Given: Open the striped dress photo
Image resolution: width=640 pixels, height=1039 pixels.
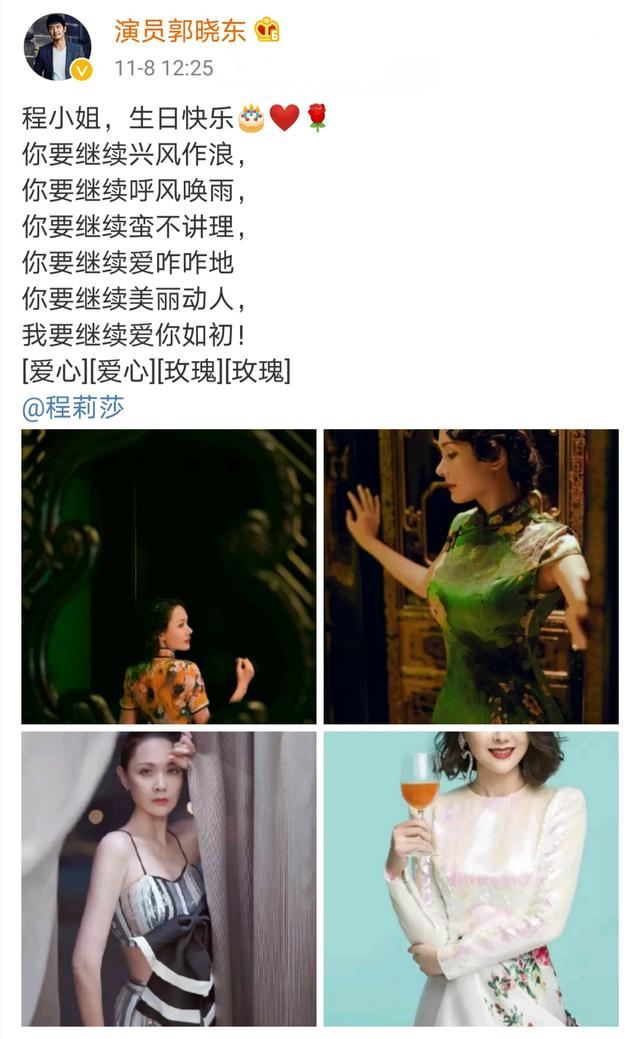Looking at the screenshot, I should pos(169,879).
